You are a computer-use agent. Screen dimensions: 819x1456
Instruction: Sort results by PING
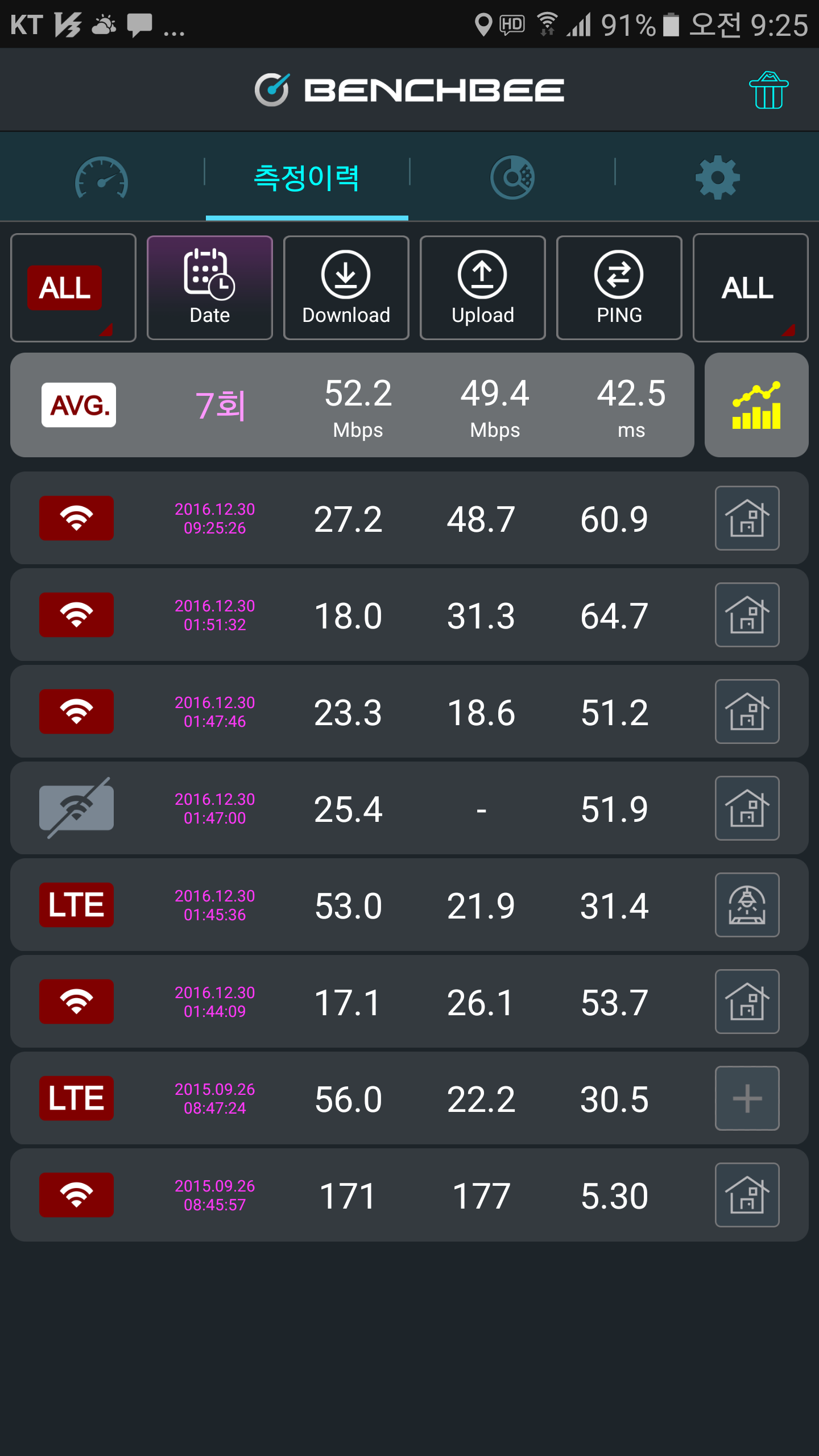click(619, 288)
